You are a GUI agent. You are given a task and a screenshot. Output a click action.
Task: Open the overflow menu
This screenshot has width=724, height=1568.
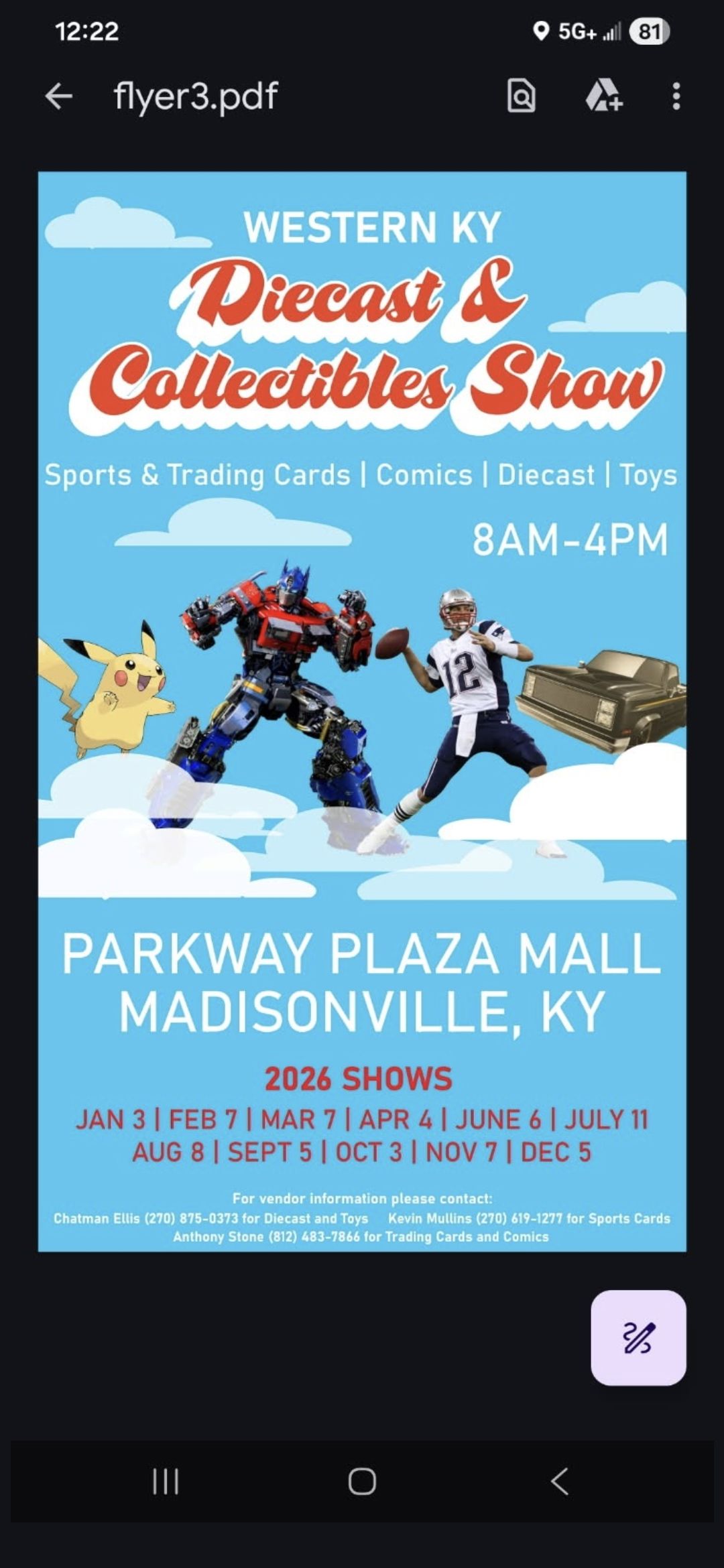[x=676, y=96]
